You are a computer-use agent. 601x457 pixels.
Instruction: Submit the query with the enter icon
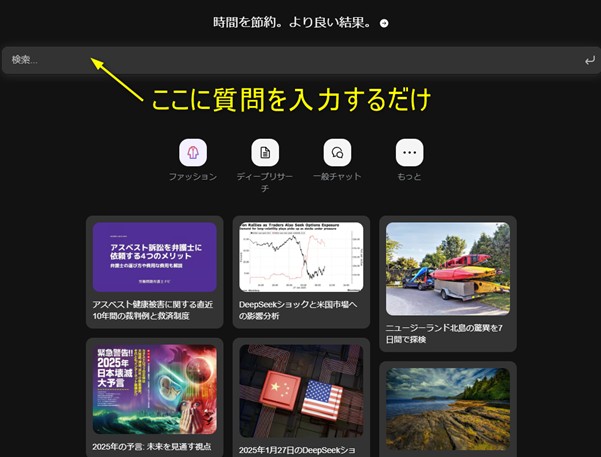click(589, 61)
